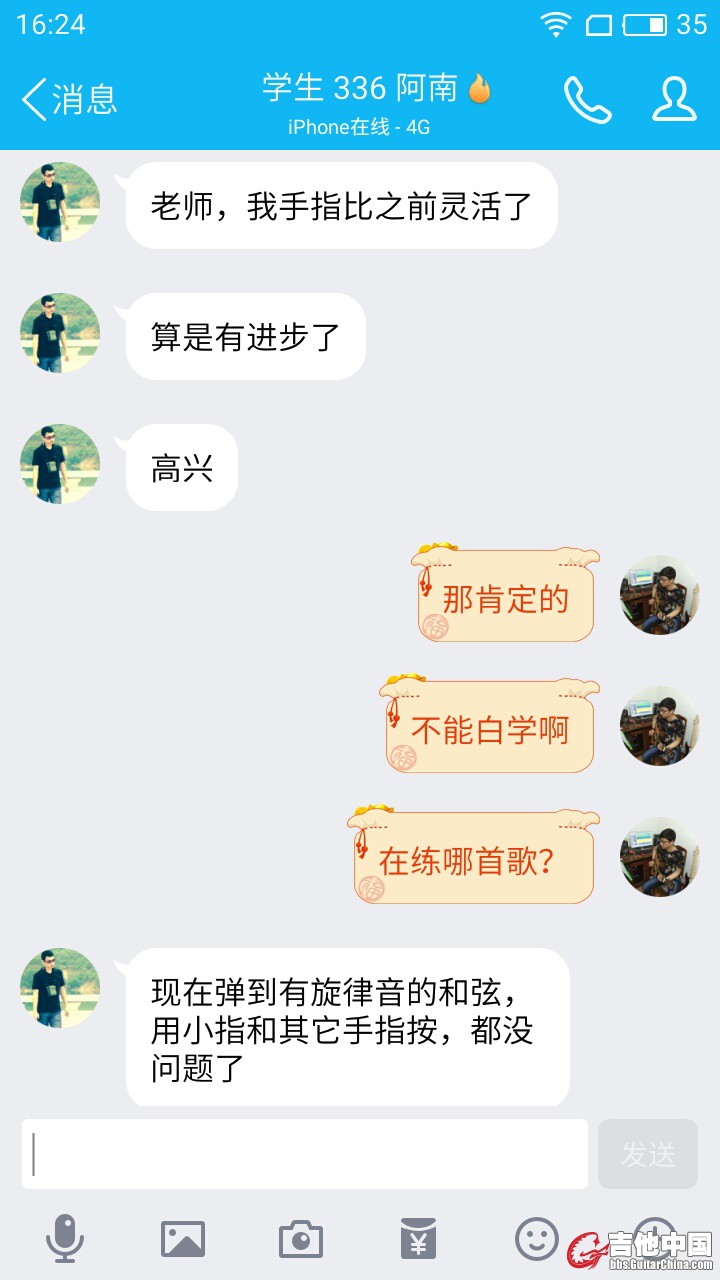Open the camera to take a photo
This screenshot has height=1280, width=720.
(x=301, y=1240)
